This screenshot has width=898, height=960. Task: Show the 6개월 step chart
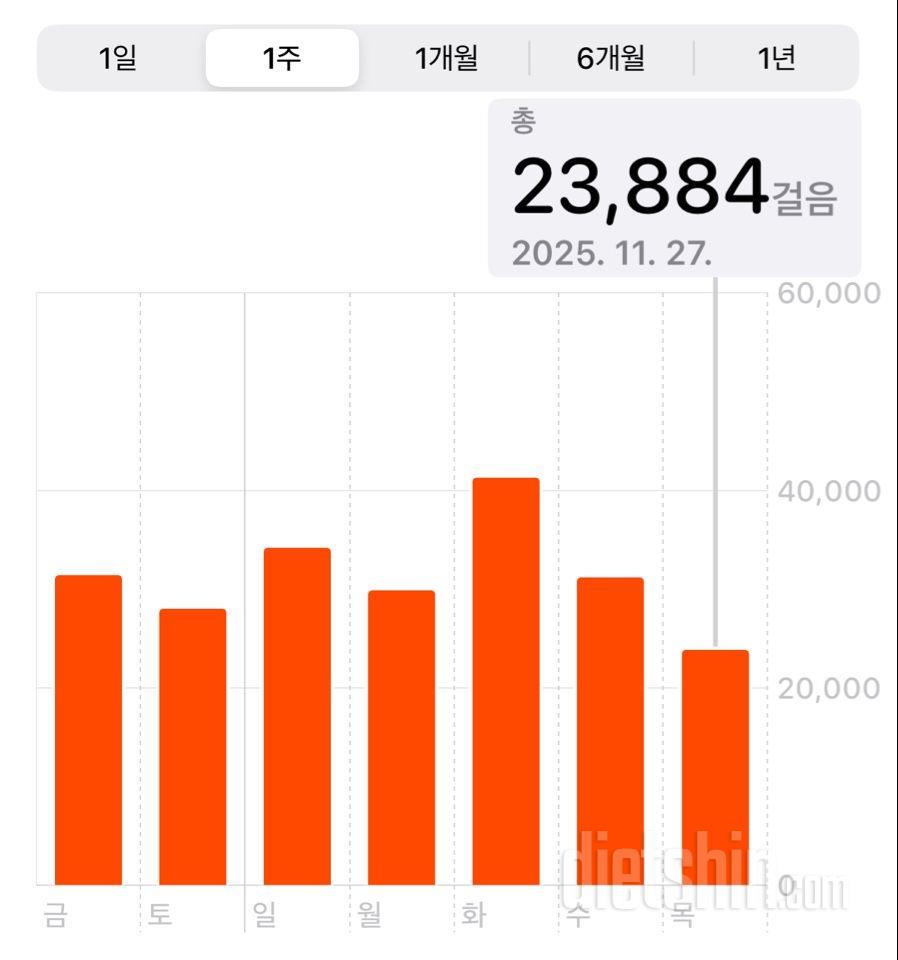click(x=610, y=58)
